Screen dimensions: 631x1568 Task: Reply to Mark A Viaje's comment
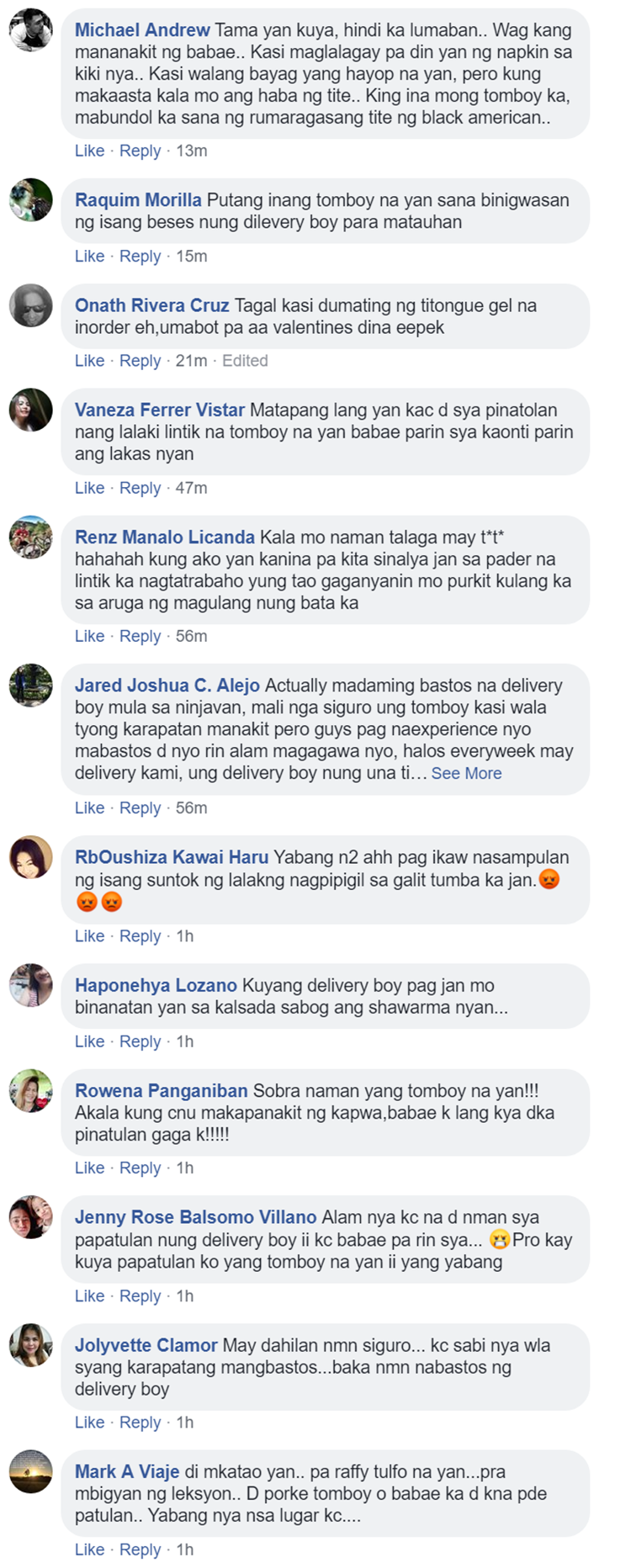click(x=140, y=1549)
